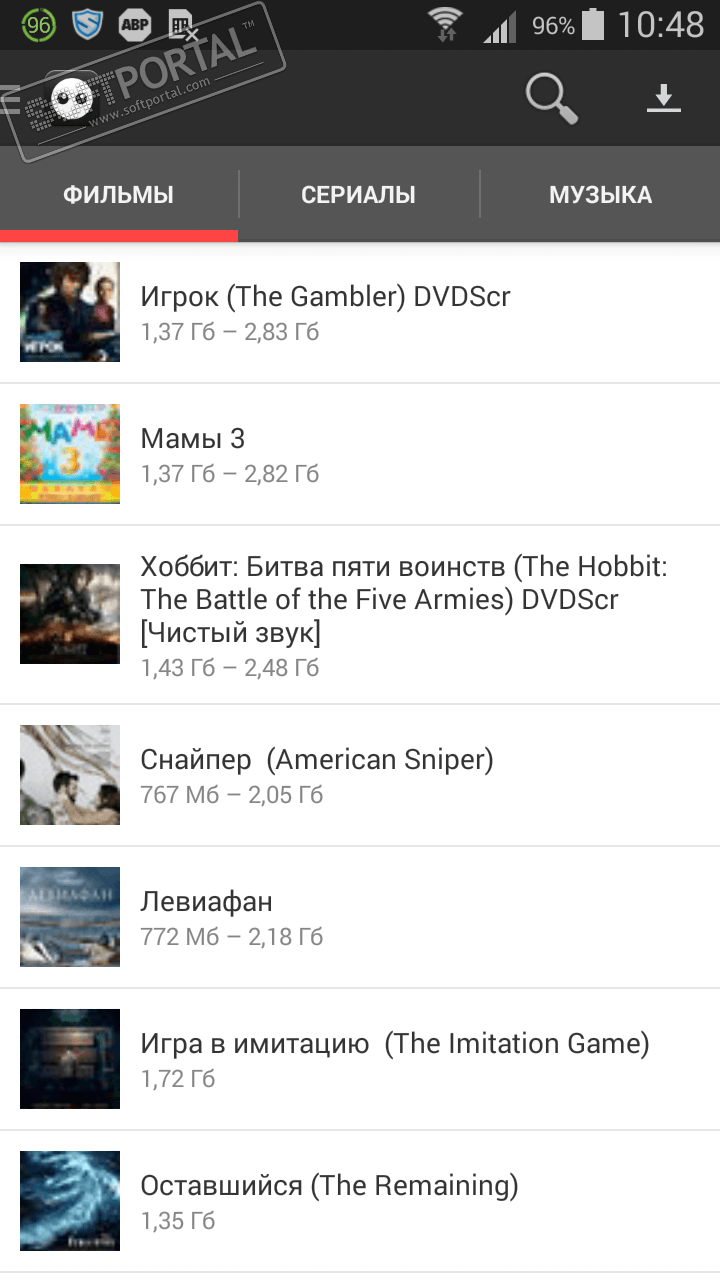Open the search magnifier icon
720x1280 pixels.
(551, 98)
